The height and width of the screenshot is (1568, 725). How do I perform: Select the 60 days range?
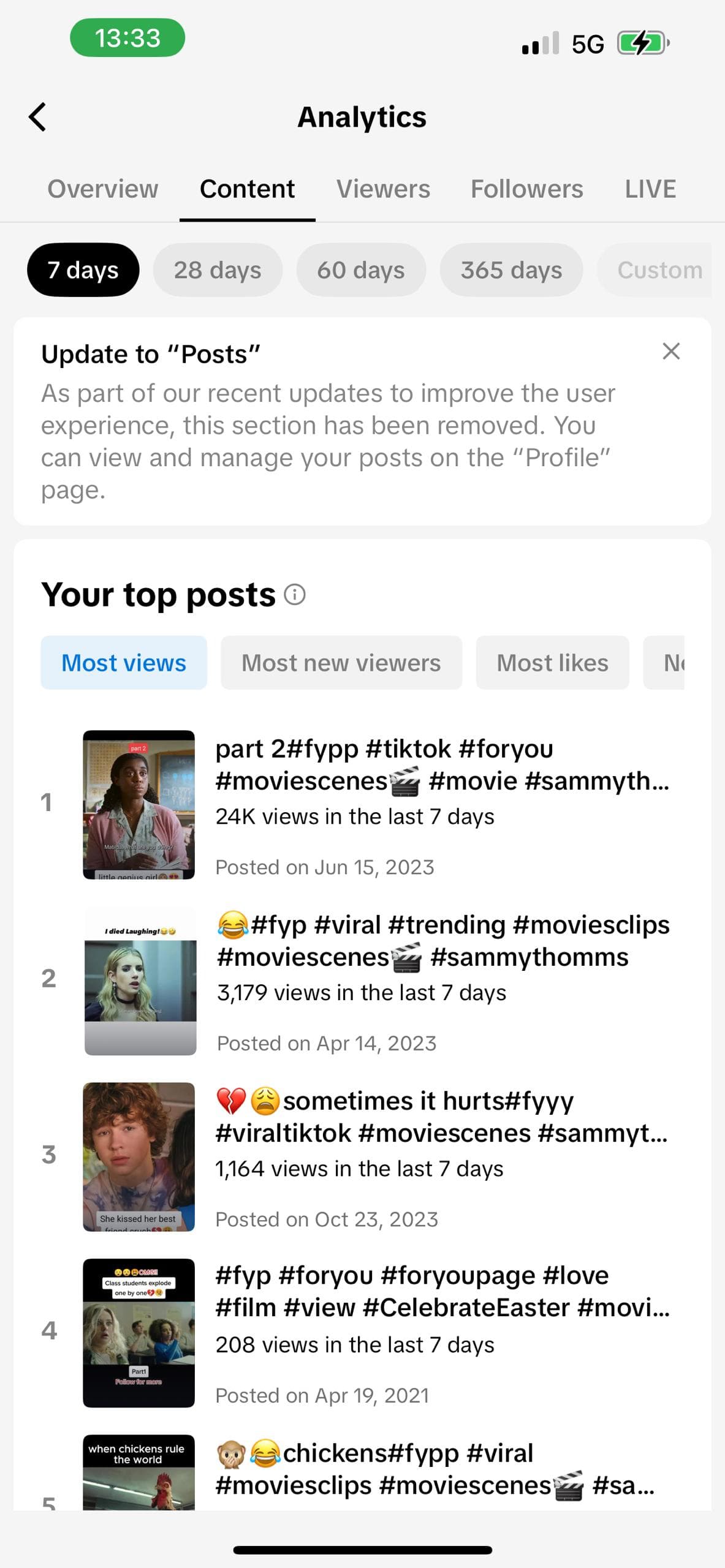pos(361,270)
